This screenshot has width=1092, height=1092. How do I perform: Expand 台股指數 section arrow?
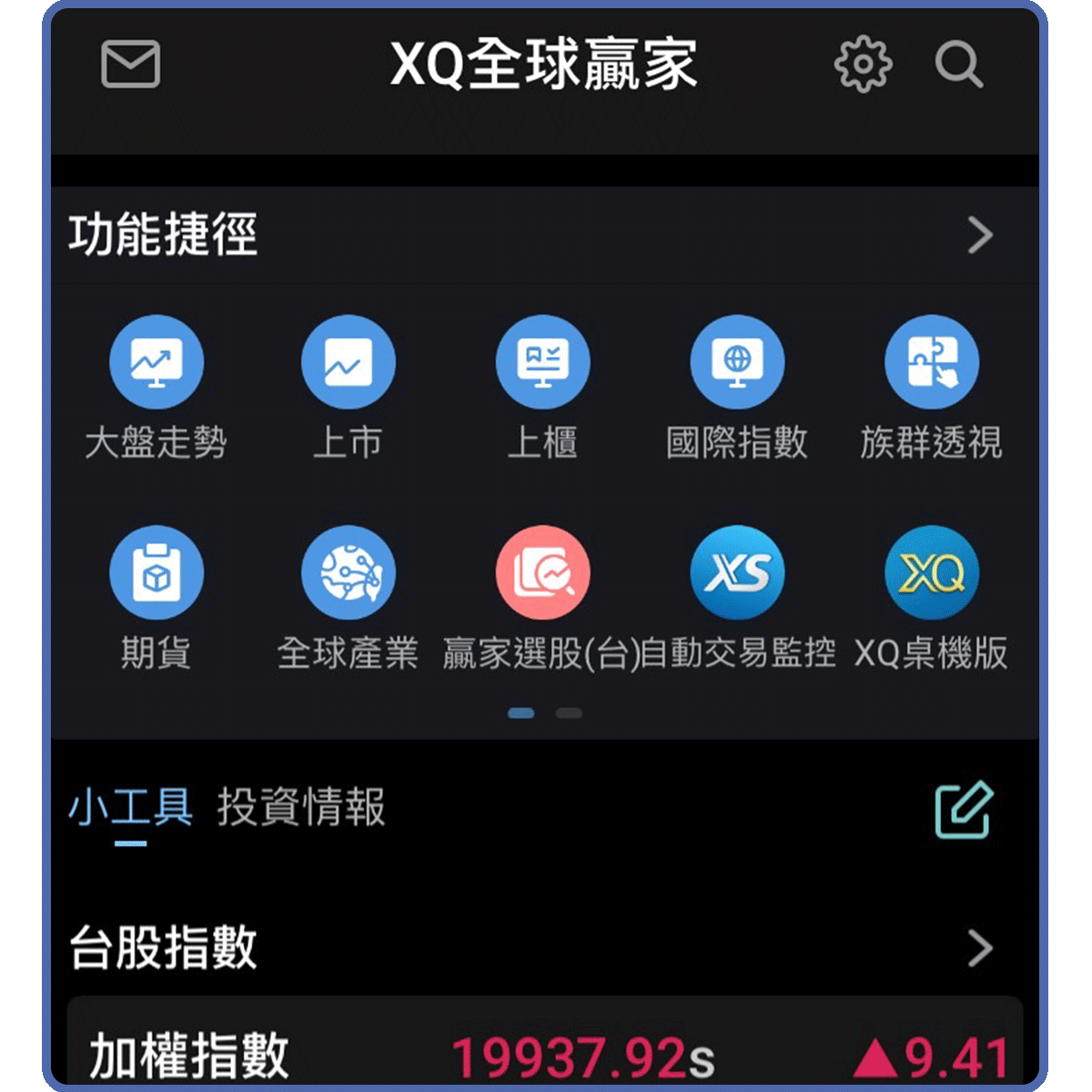pyautogui.click(x=980, y=948)
